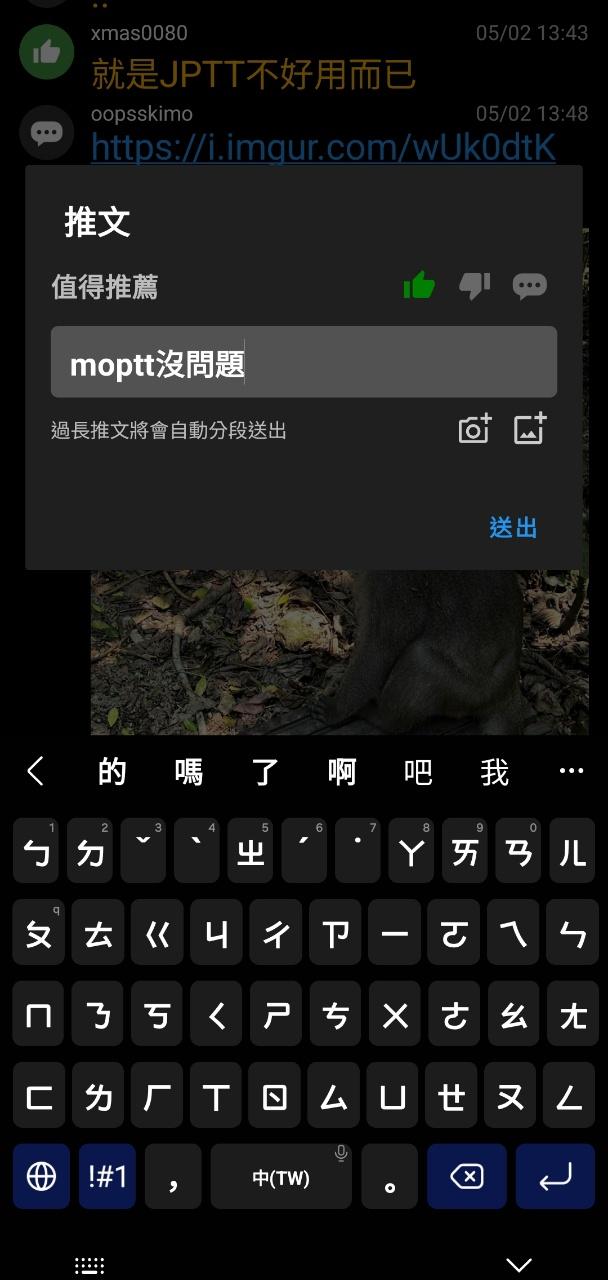This screenshot has height=1280, width=608.
Task: Switch keyboard language with the globe key
Action: [x=41, y=1177]
